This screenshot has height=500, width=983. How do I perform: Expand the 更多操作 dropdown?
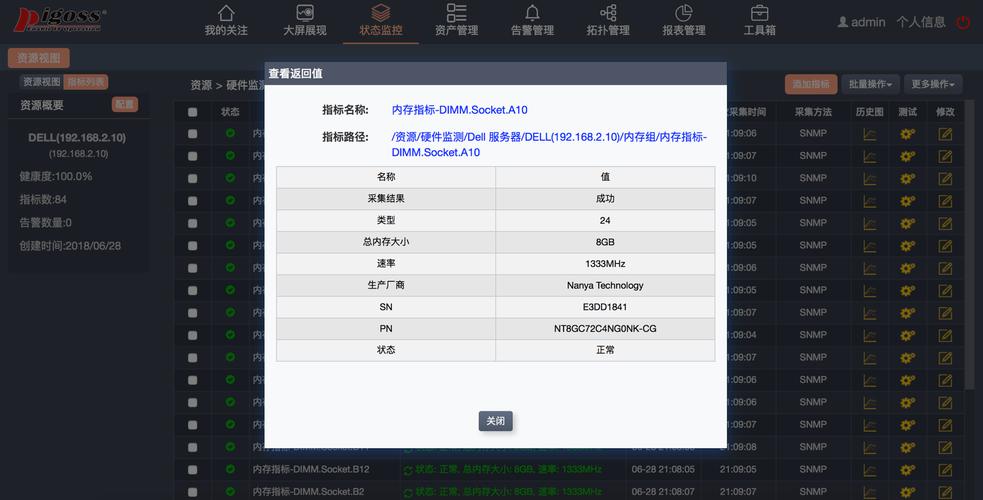933,84
